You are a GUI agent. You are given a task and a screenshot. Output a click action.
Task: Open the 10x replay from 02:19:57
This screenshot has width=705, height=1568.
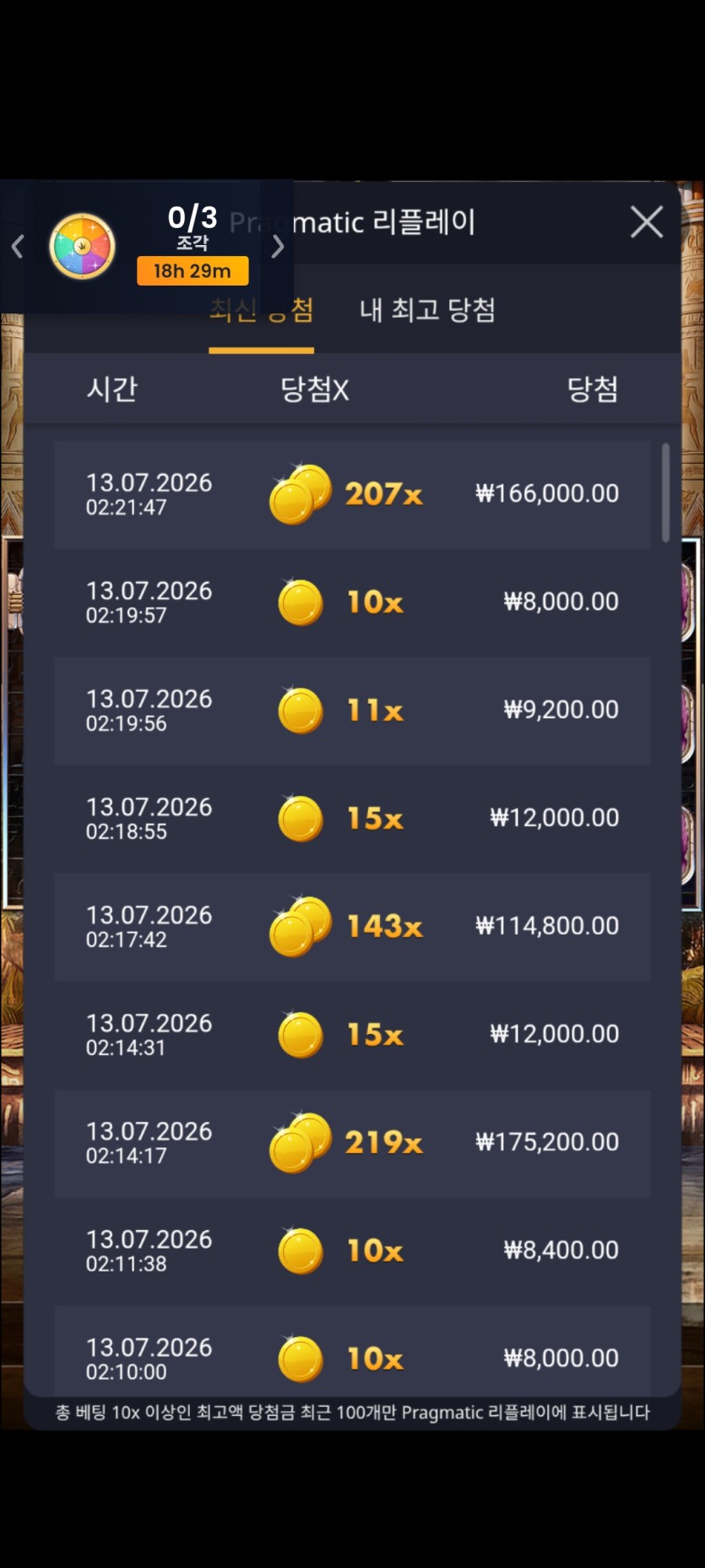(352, 603)
